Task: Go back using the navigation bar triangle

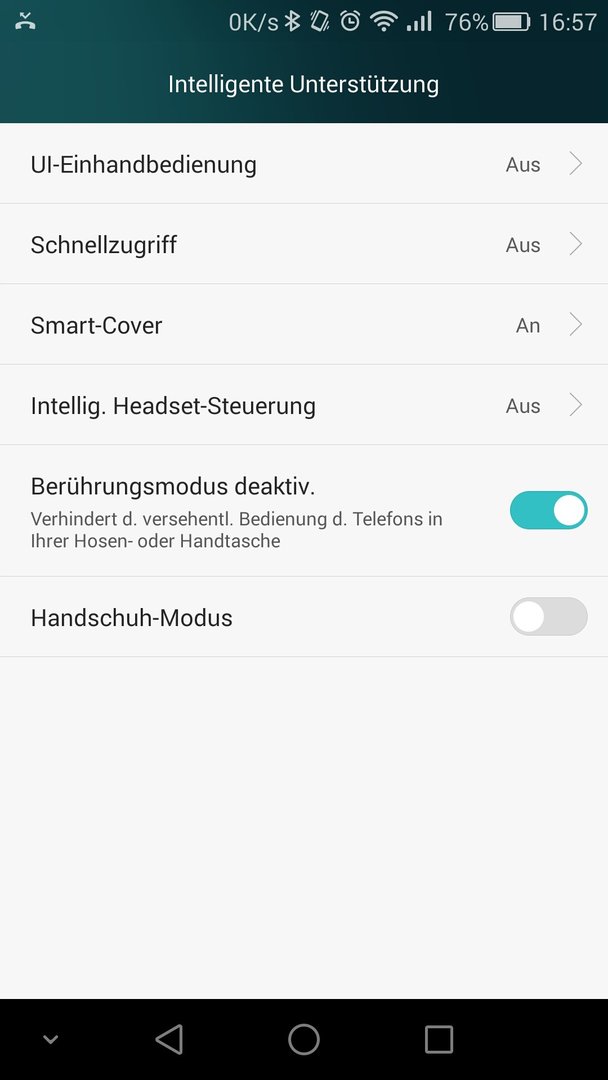Action: tap(169, 1039)
